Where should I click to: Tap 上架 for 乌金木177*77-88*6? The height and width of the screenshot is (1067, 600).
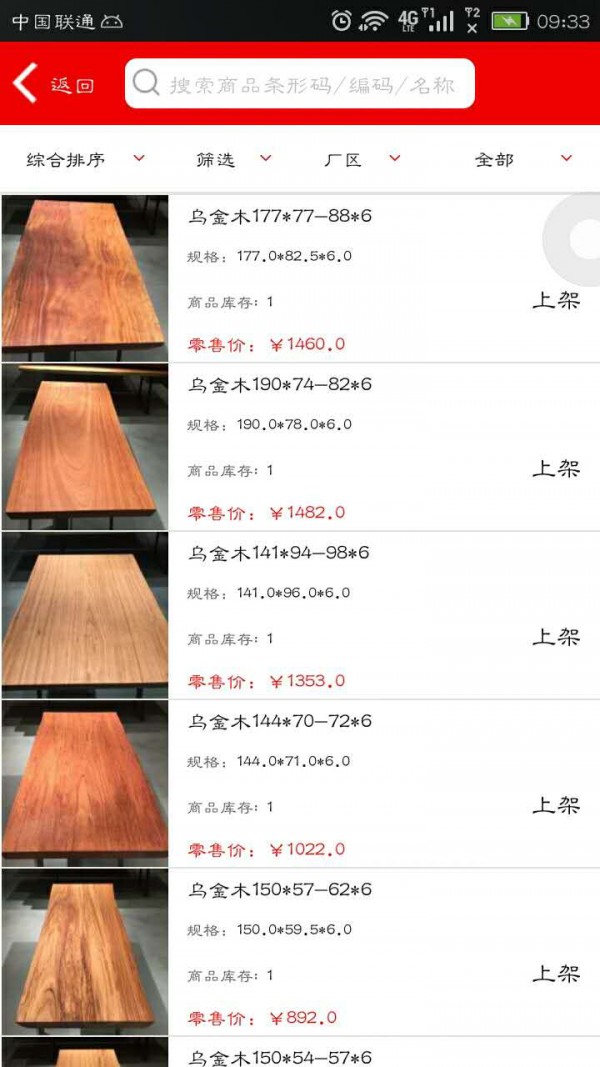pos(556,300)
